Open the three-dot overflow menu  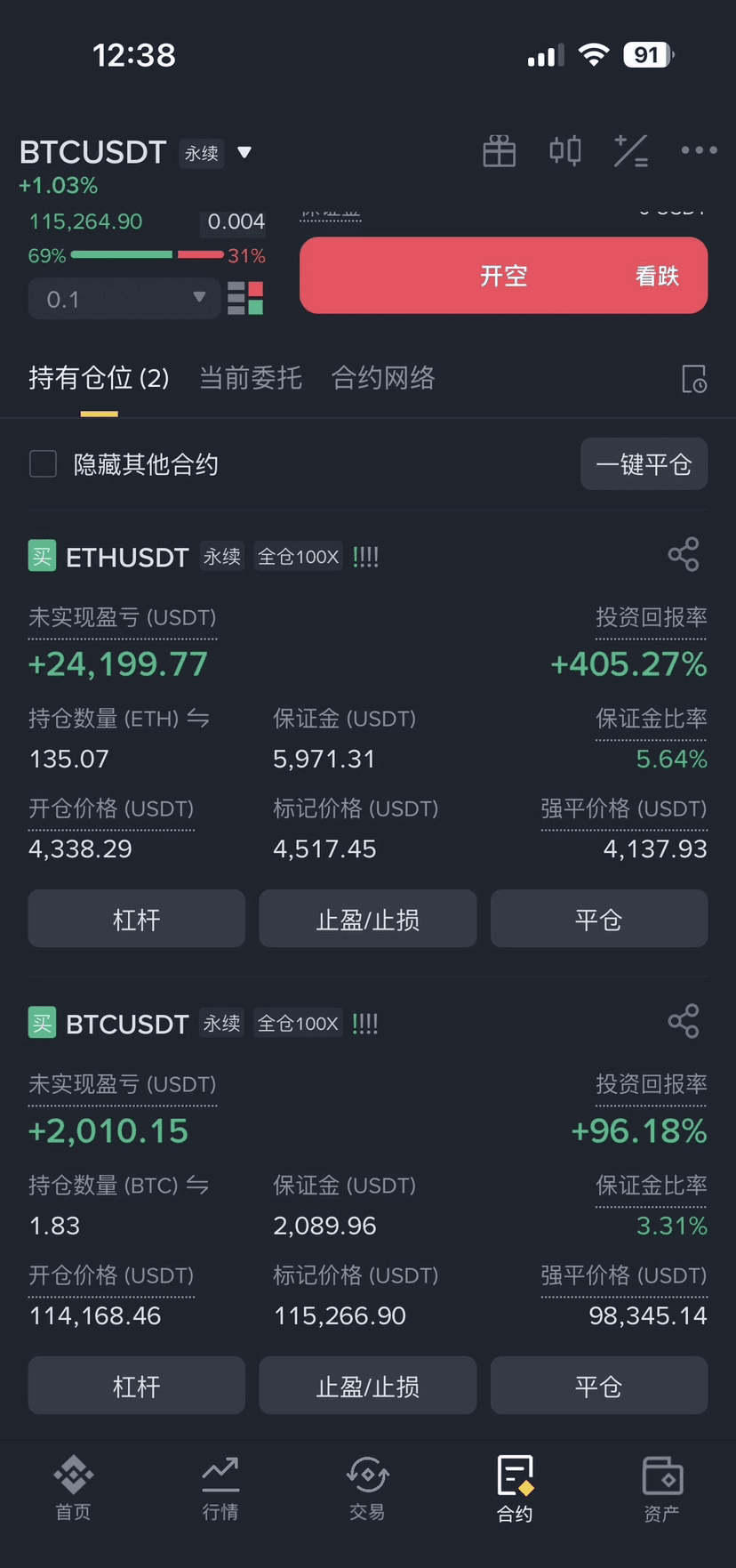click(x=699, y=151)
